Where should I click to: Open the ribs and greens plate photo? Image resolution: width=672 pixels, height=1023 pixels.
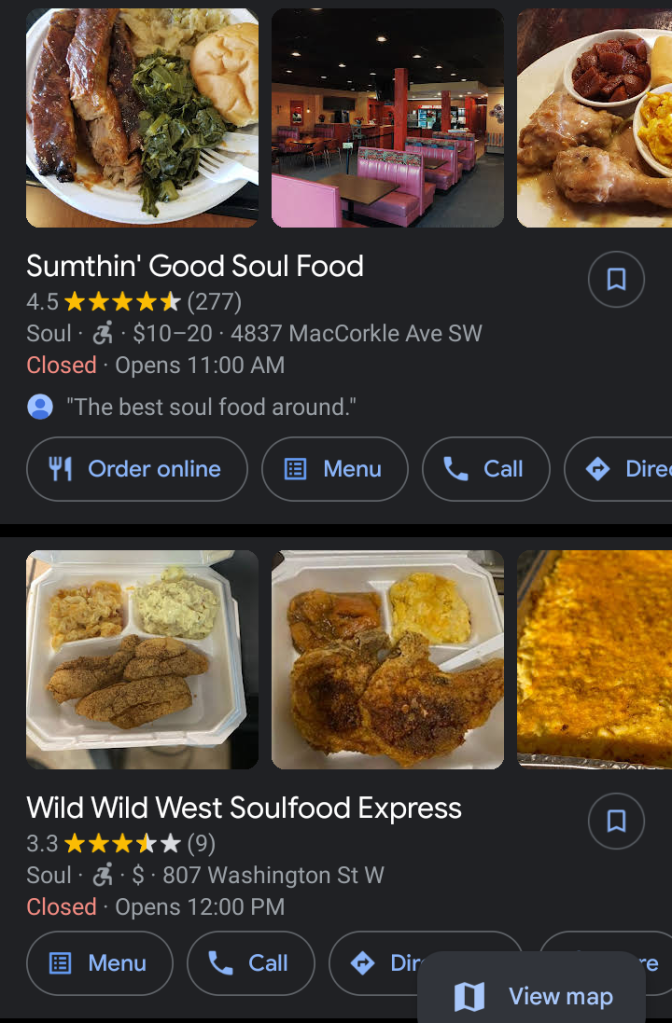tap(142, 118)
